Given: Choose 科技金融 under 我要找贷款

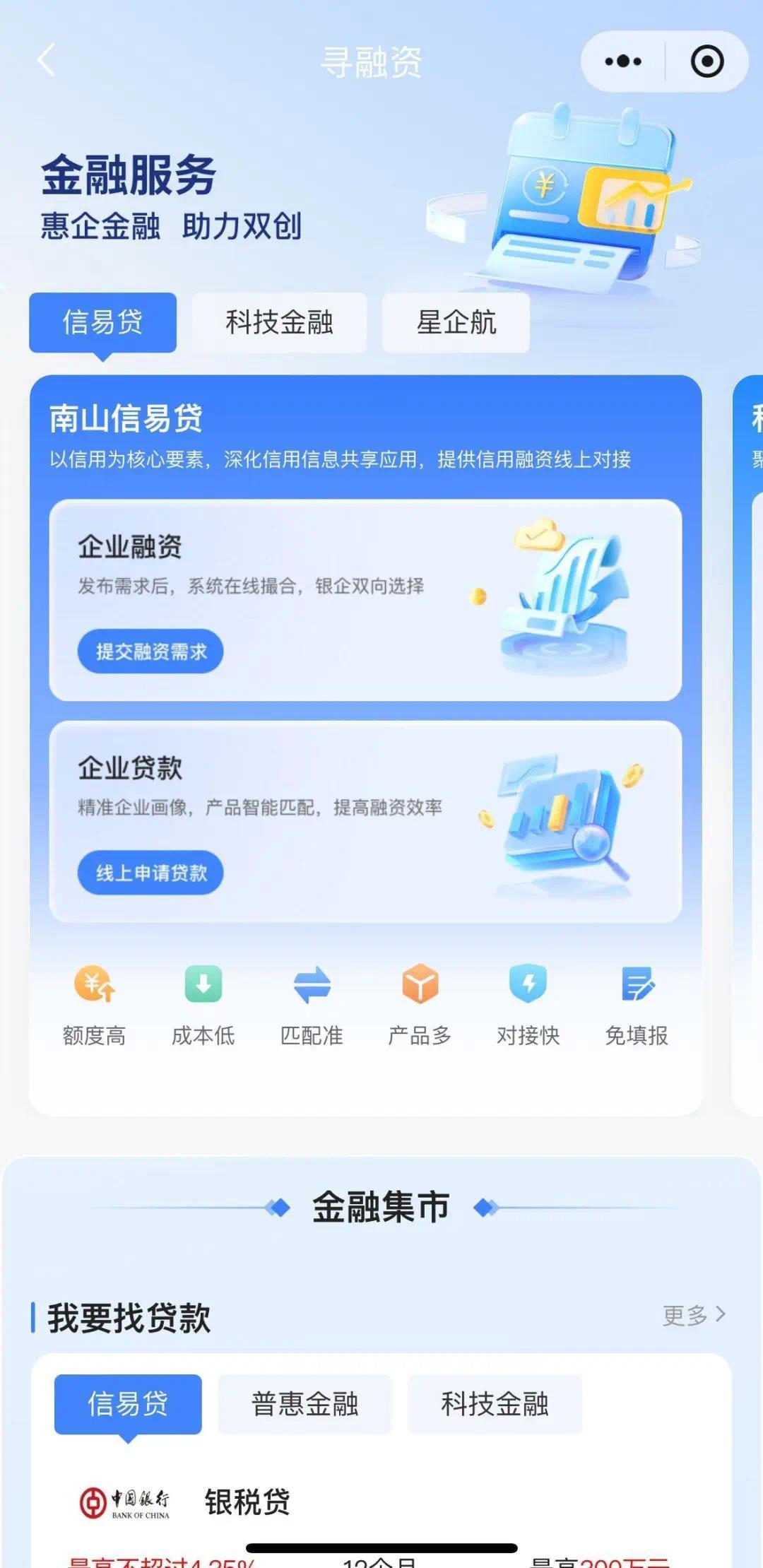Looking at the screenshot, I should [495, 1404].
